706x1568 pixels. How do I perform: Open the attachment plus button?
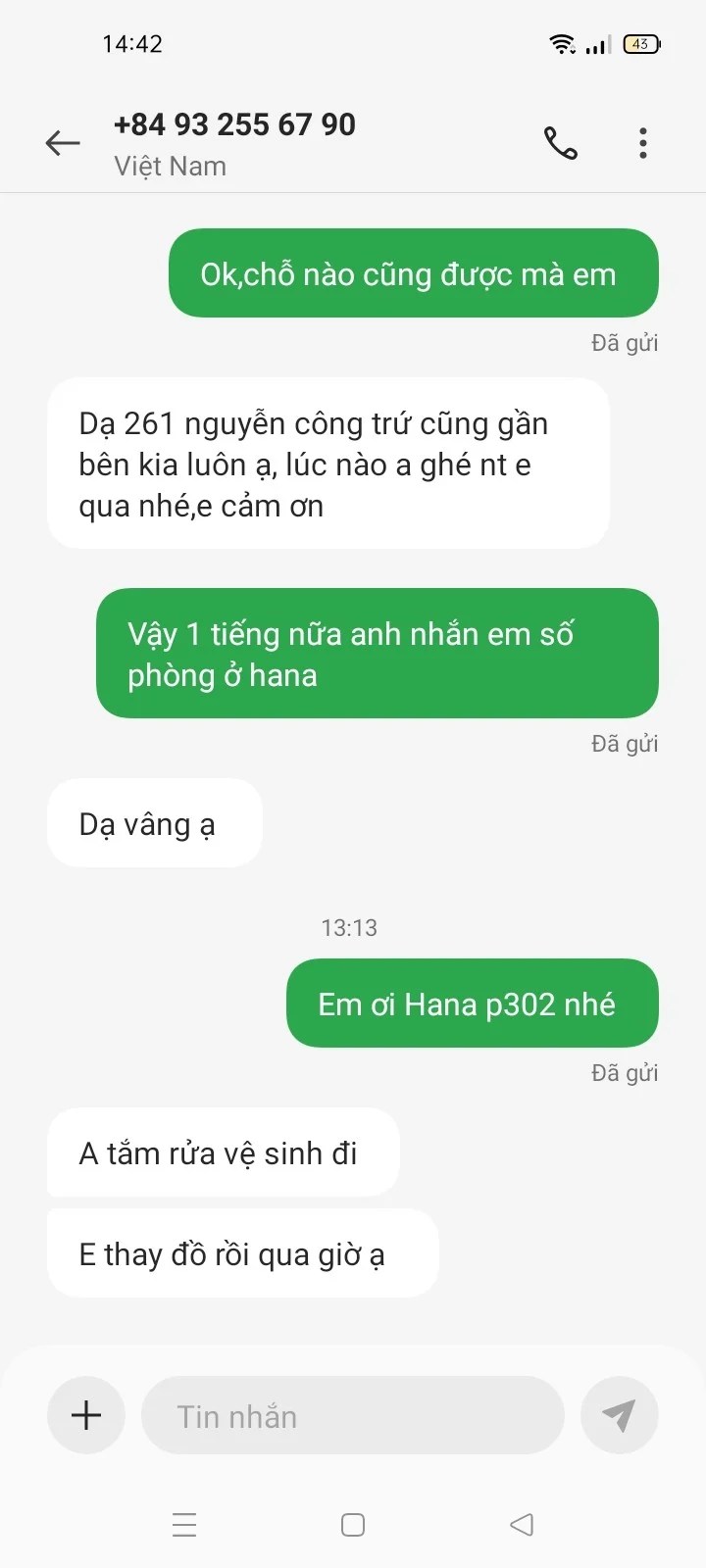tap(86, 1415)
